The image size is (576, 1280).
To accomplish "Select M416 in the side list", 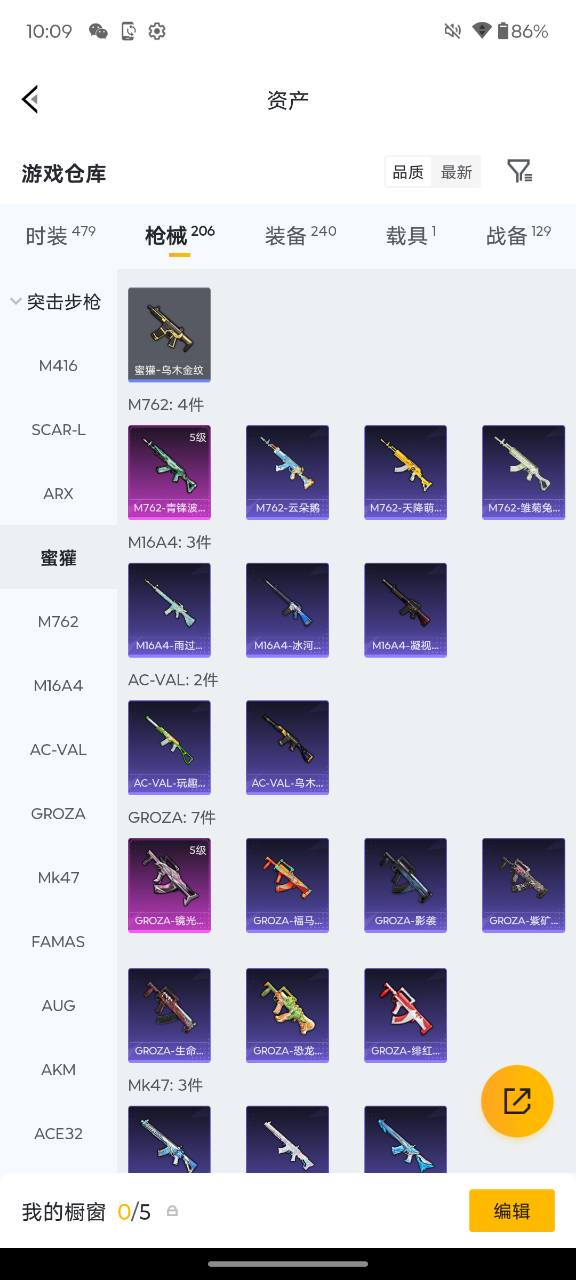I will [58, 365].
